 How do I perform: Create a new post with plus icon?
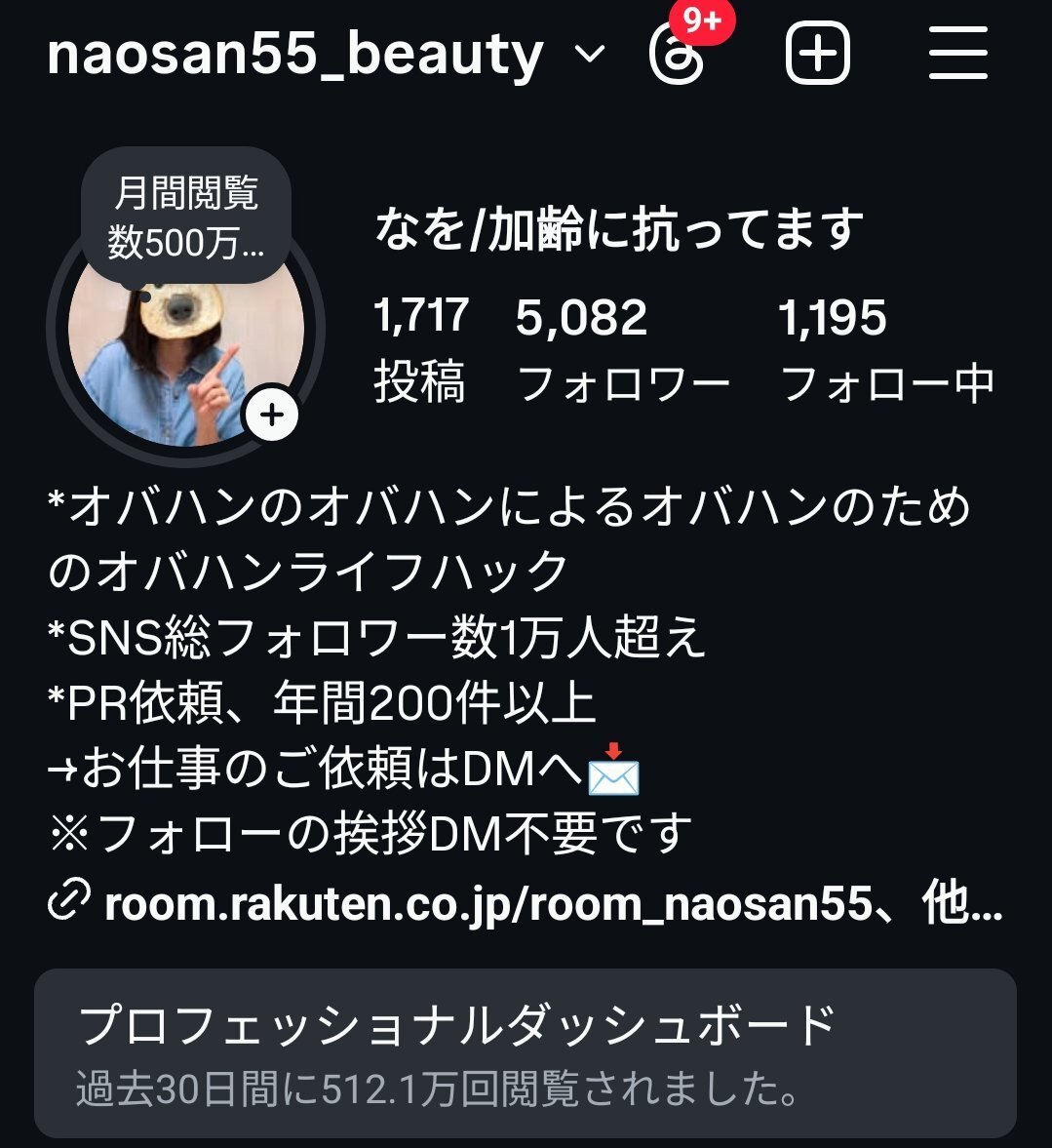tap(817, 54)
